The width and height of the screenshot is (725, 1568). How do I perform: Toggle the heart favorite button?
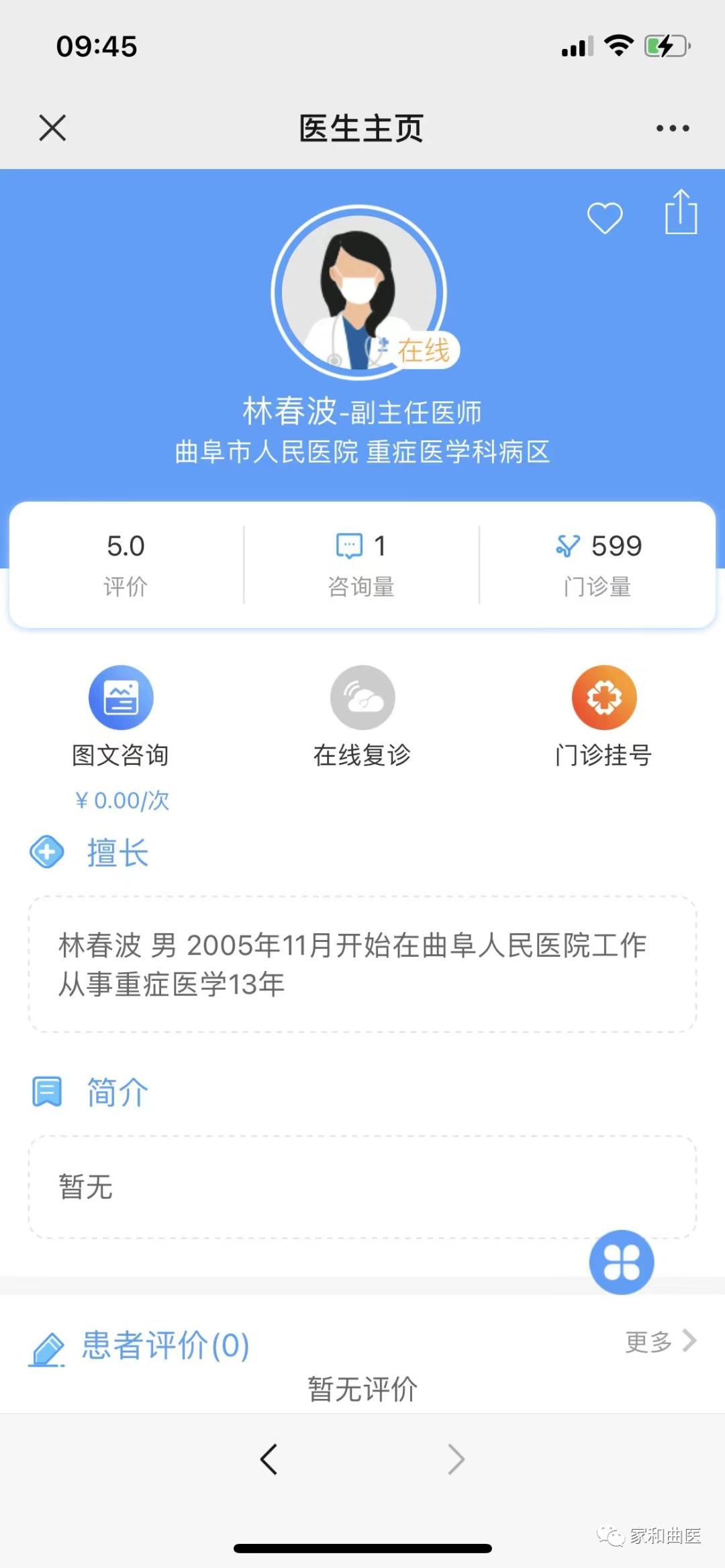603,218
